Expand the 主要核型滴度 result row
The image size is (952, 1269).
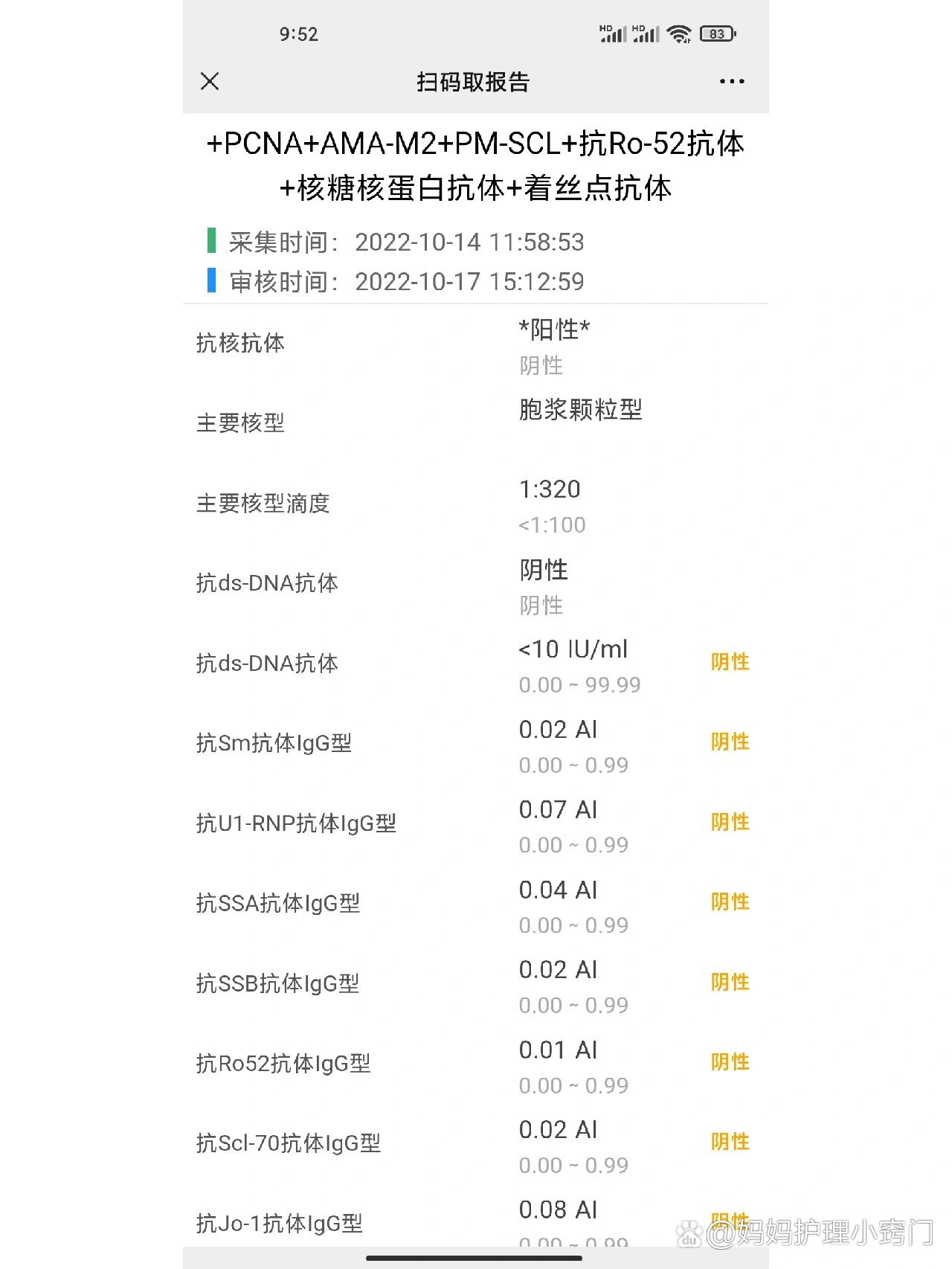(262, 504)
